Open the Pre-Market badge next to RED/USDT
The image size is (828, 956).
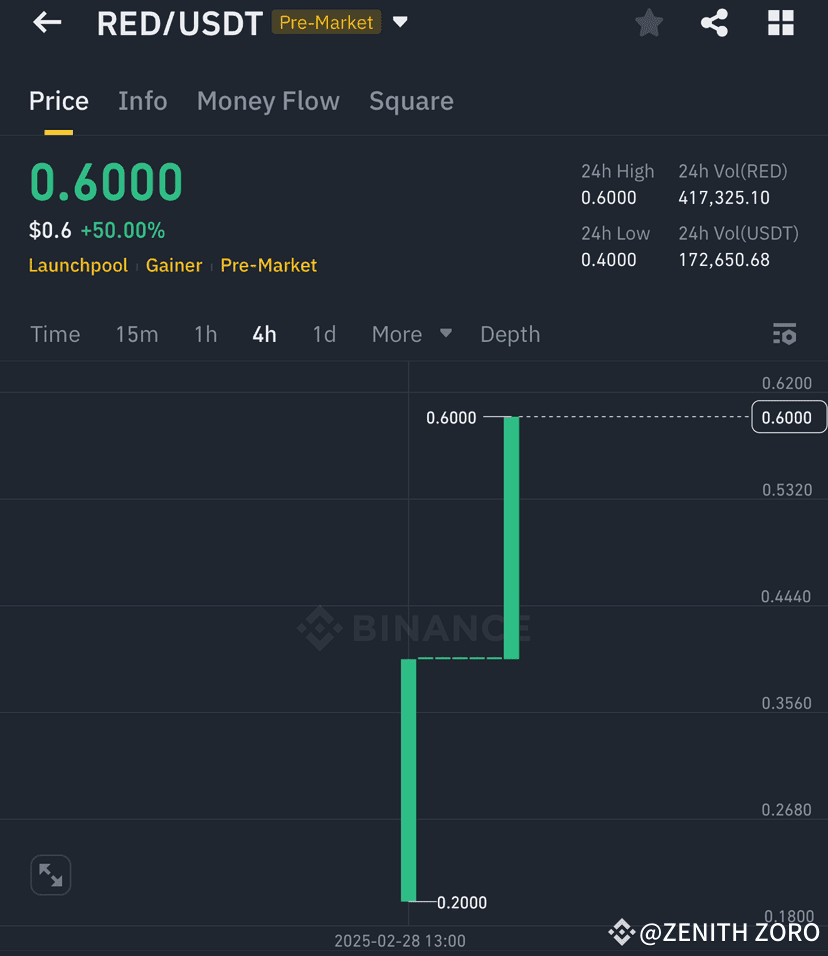click(x=326, y=22)
